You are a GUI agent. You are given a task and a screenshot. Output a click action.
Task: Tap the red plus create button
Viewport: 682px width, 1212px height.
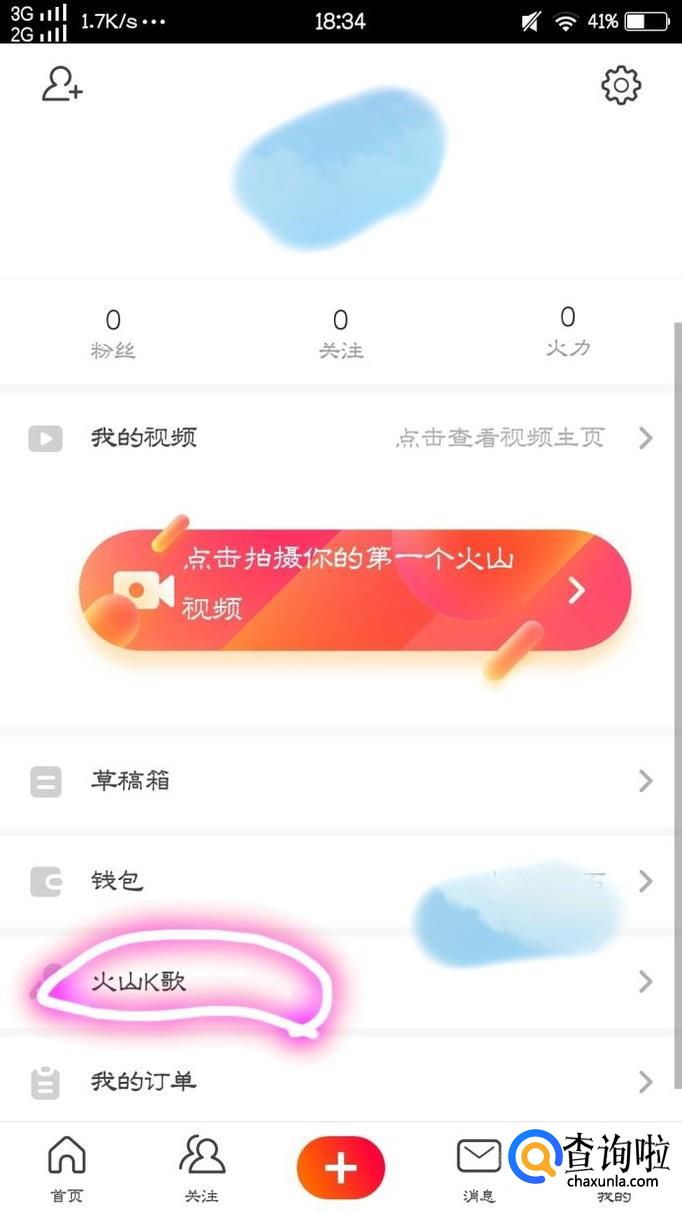(340, 1167)
